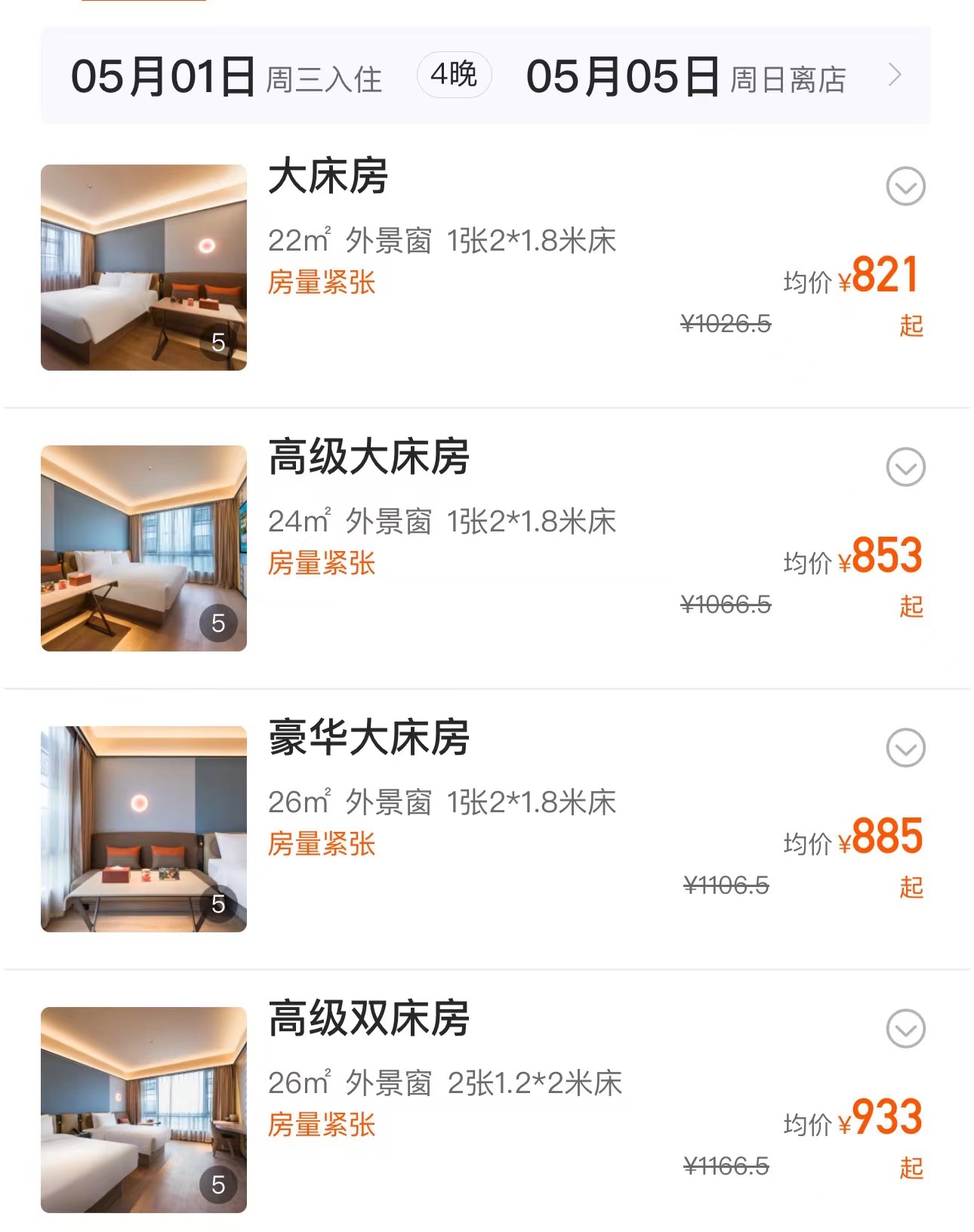Open the check-in and check-out date picker
The image size is (974, 1232).
point(485,75)
